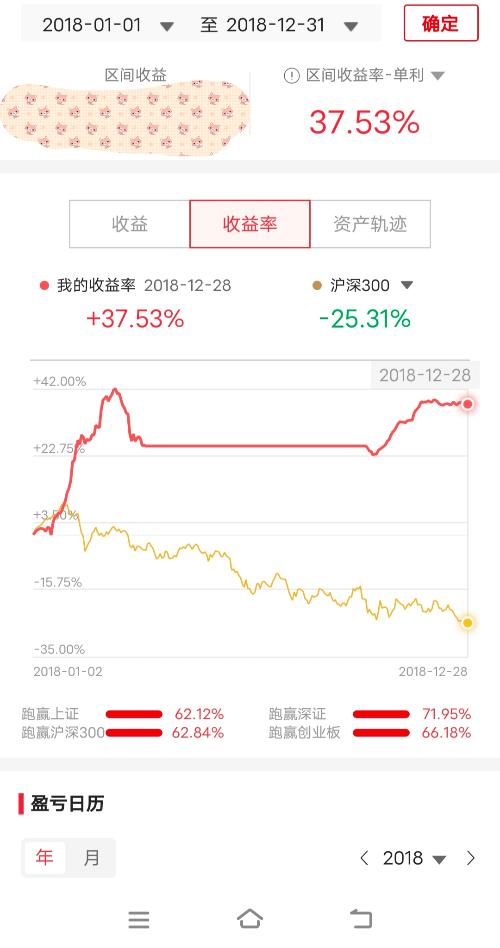This screenshot has height=948, width=500.
Task: Switch to the 资产轨迹 tab
Action: pyautogui.click(x=370, y=224)
